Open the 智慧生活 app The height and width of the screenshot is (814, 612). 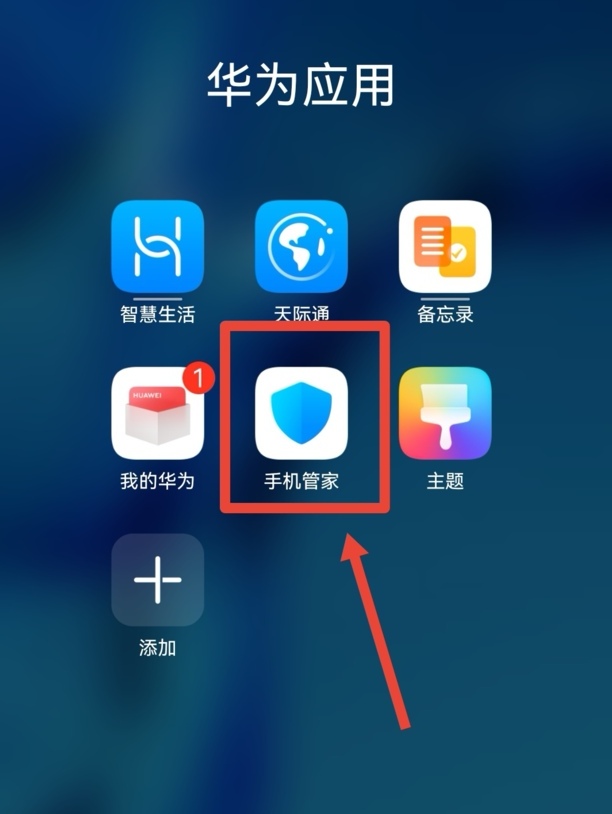[x=157, y=246]
